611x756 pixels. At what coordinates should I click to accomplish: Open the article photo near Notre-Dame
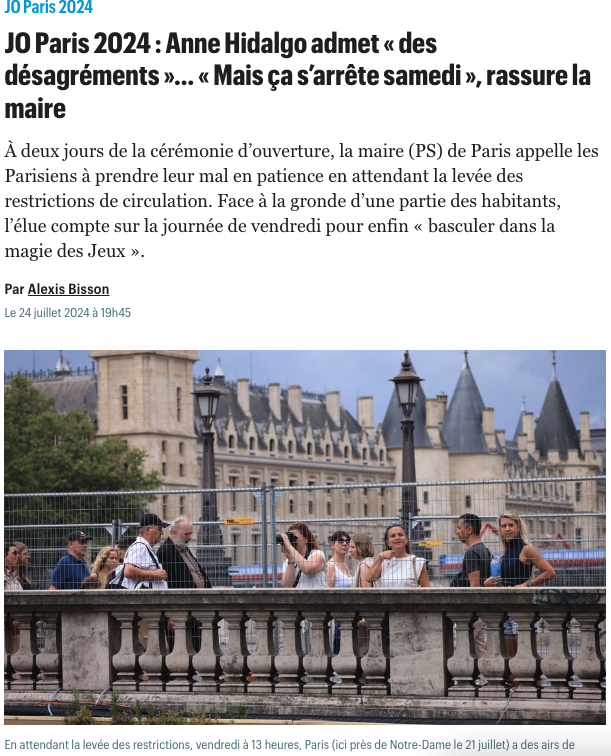(305, 535)
